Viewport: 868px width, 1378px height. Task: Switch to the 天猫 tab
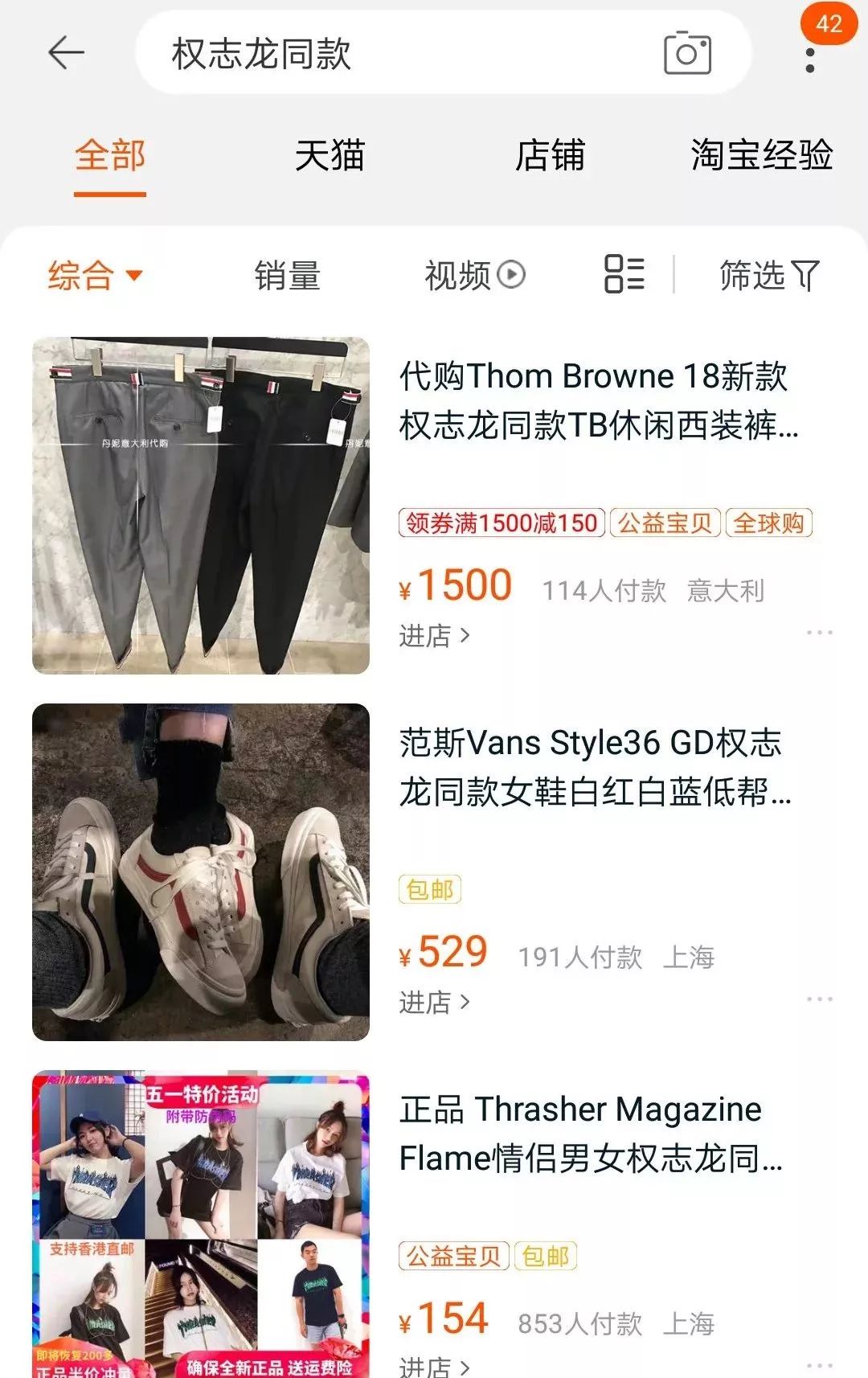point(333,158)
